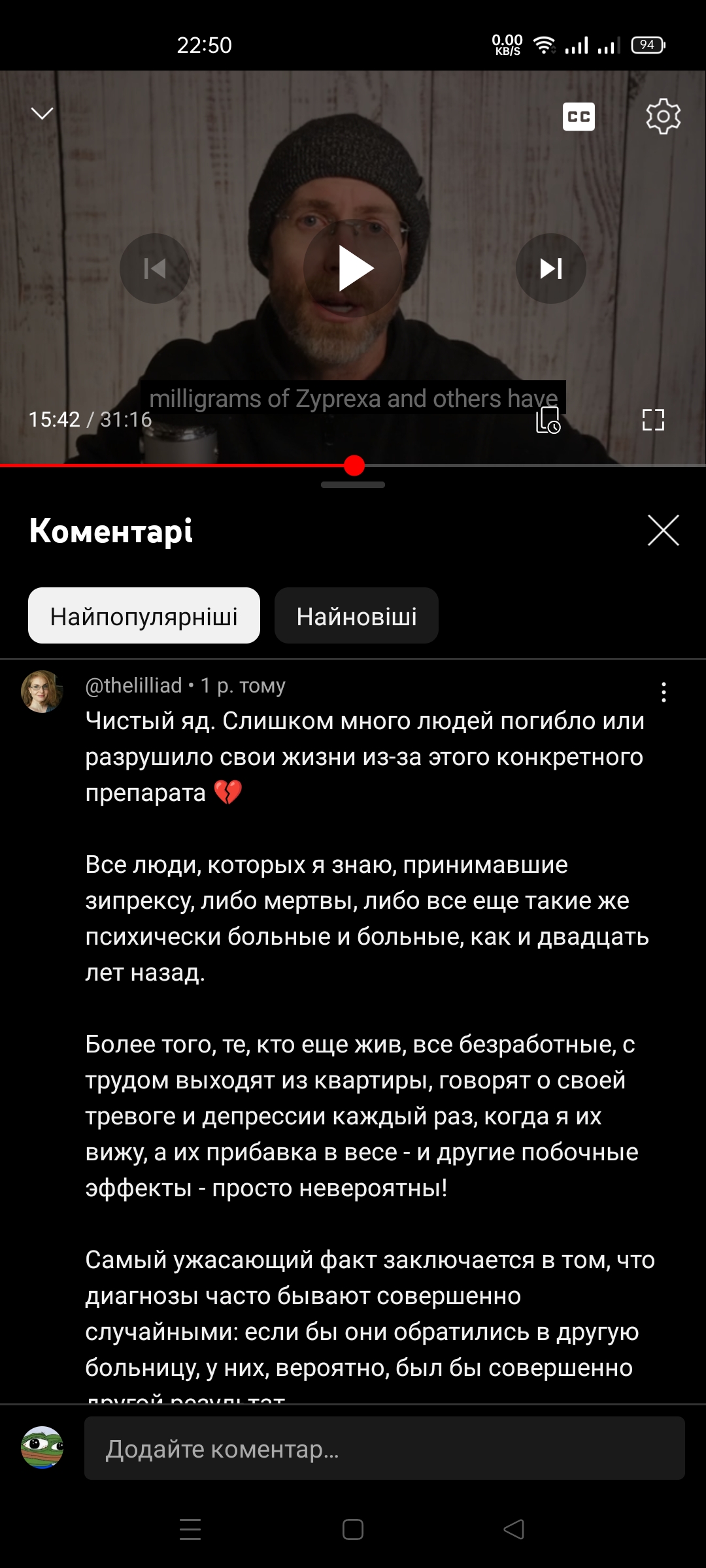Tap the screen lock icon beside fullscreen
This screenshot has width=706, height=1568.
coord(548,420)
